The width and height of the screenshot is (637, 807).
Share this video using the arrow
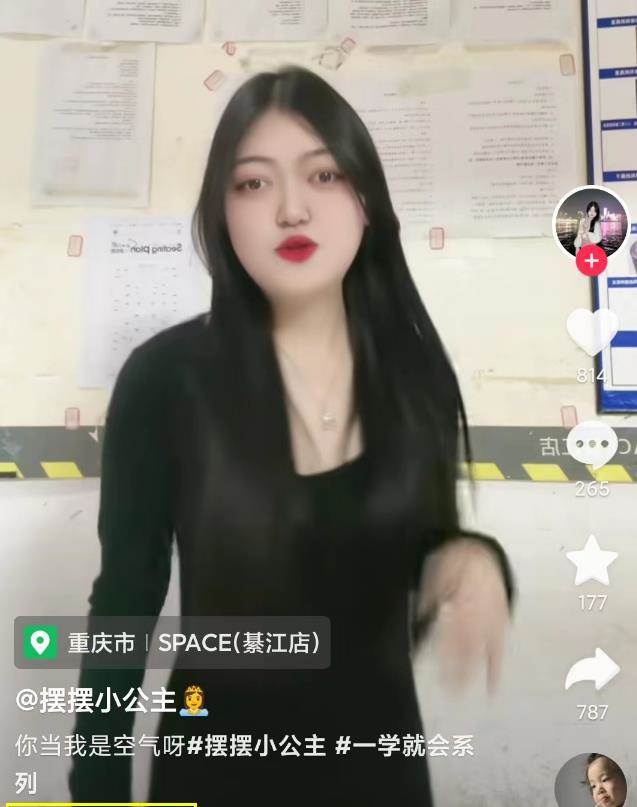coord(592,672)
